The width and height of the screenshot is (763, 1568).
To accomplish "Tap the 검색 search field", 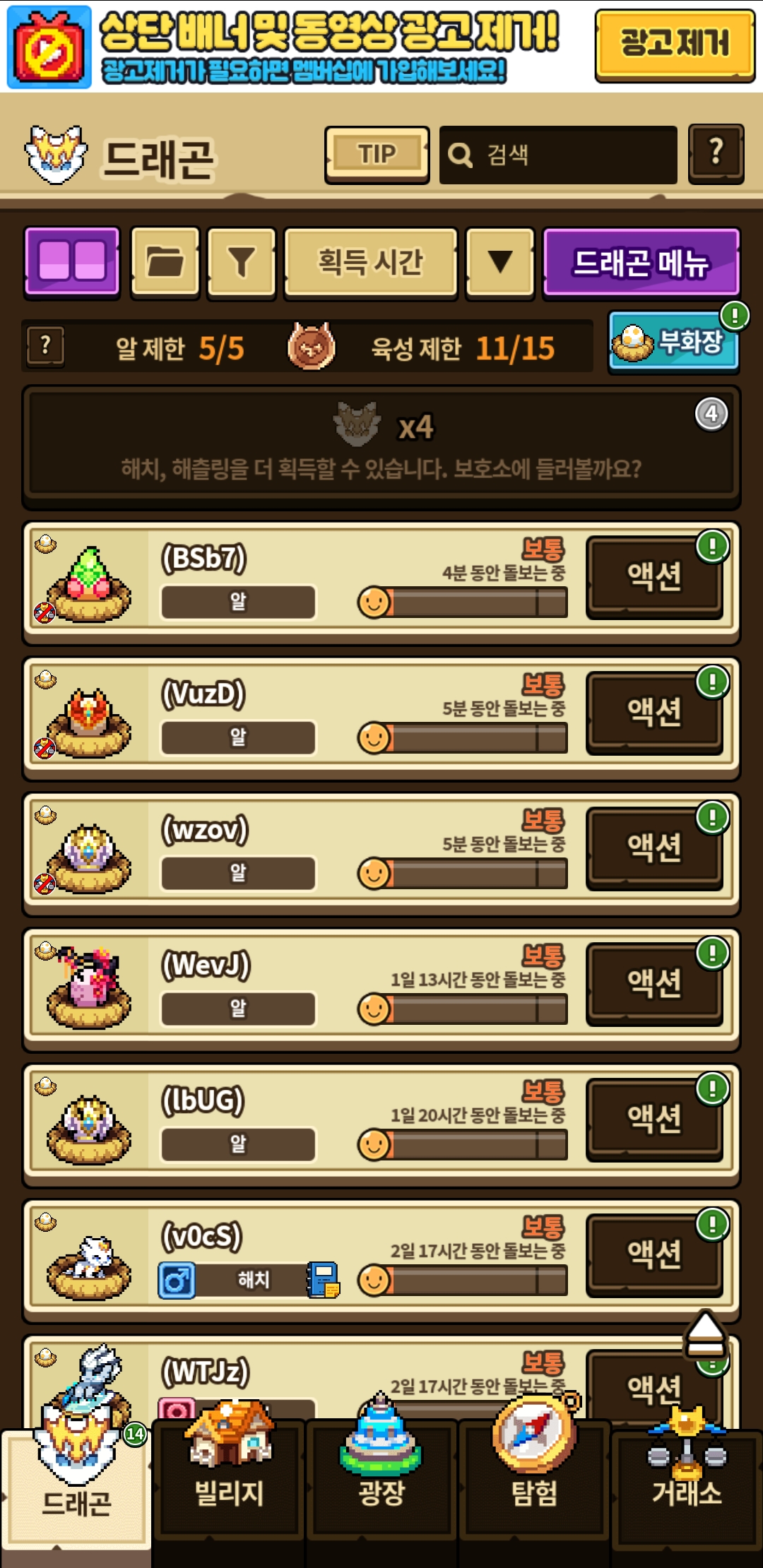I will pos(558,155).
